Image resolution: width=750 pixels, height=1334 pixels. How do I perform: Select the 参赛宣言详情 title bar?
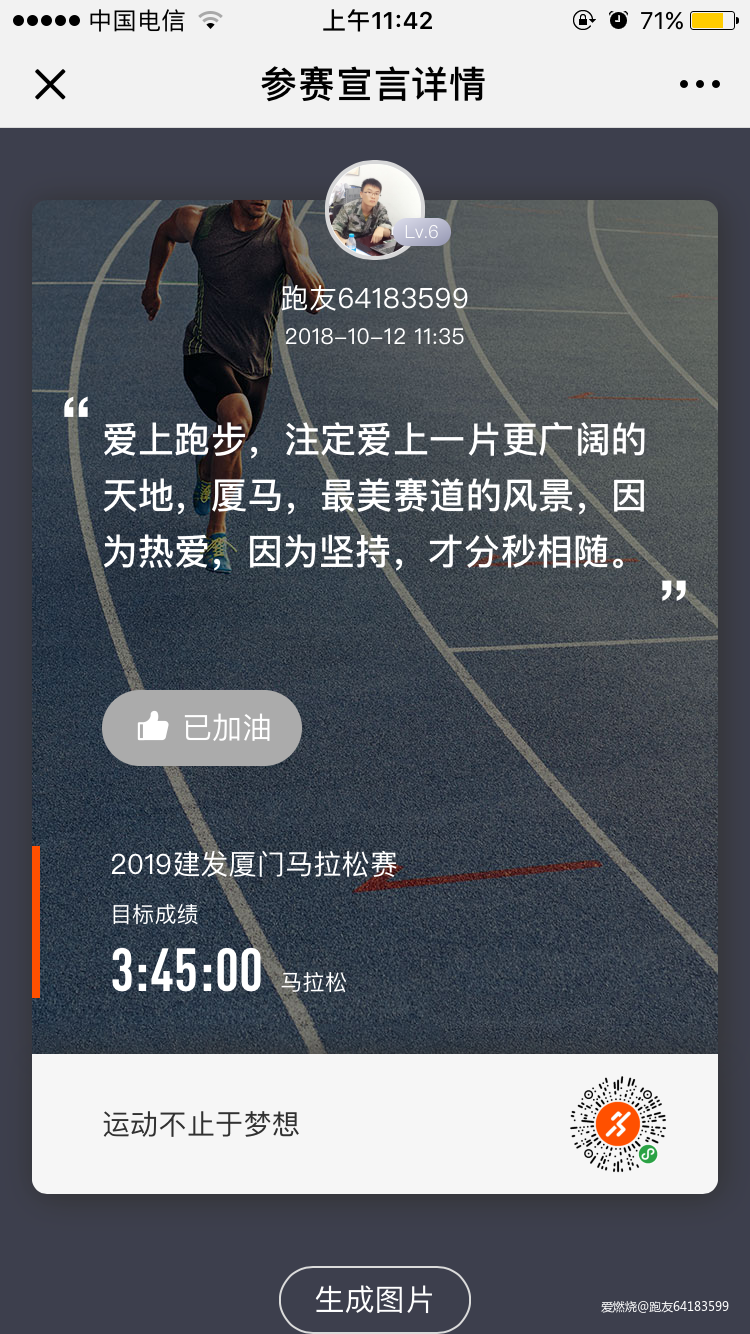[x=374, y=84]
